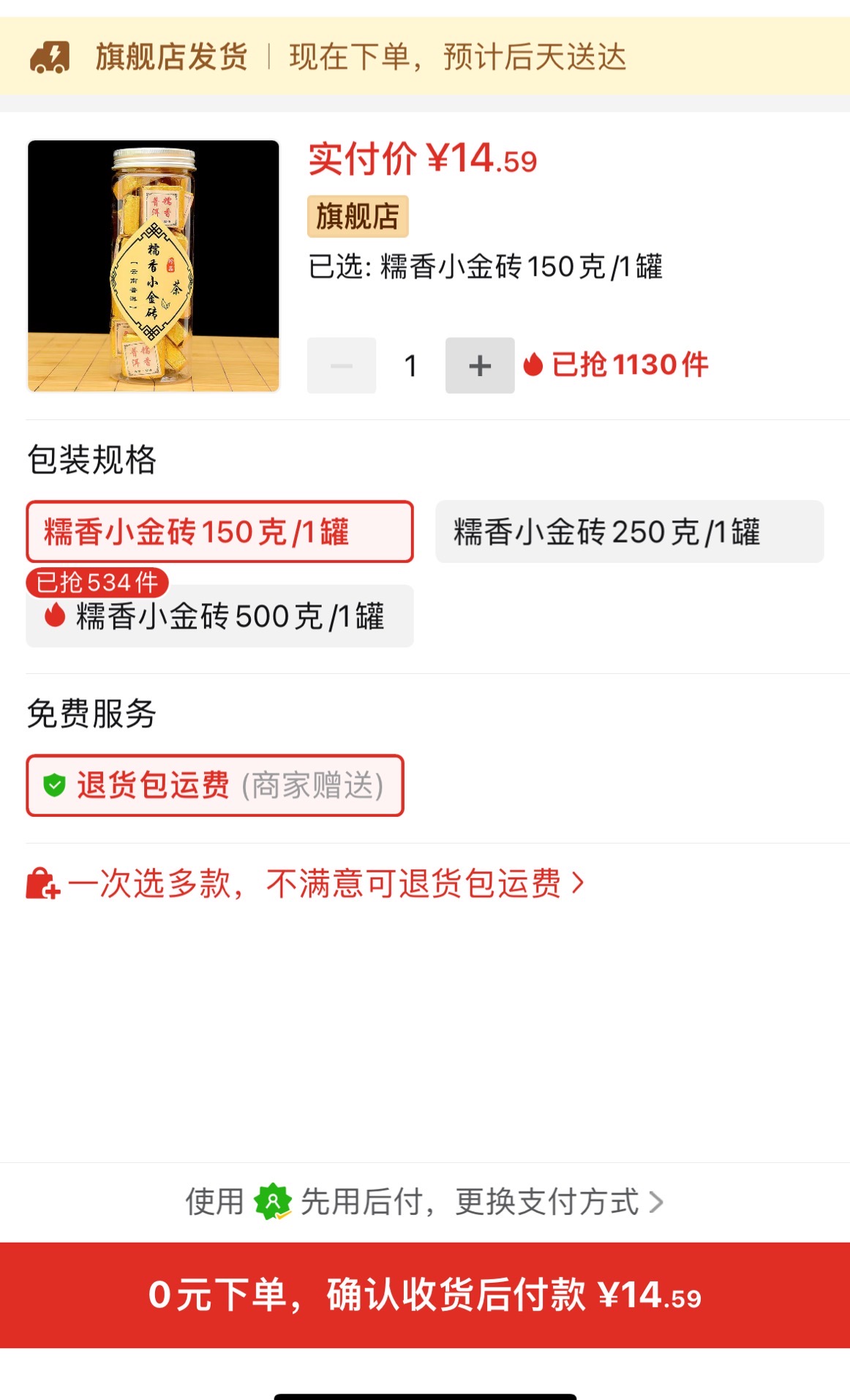Viewport: 850px width, 1400px height.
Task: Toggle 退货包运费 free service option
Action: coord(215,785)
